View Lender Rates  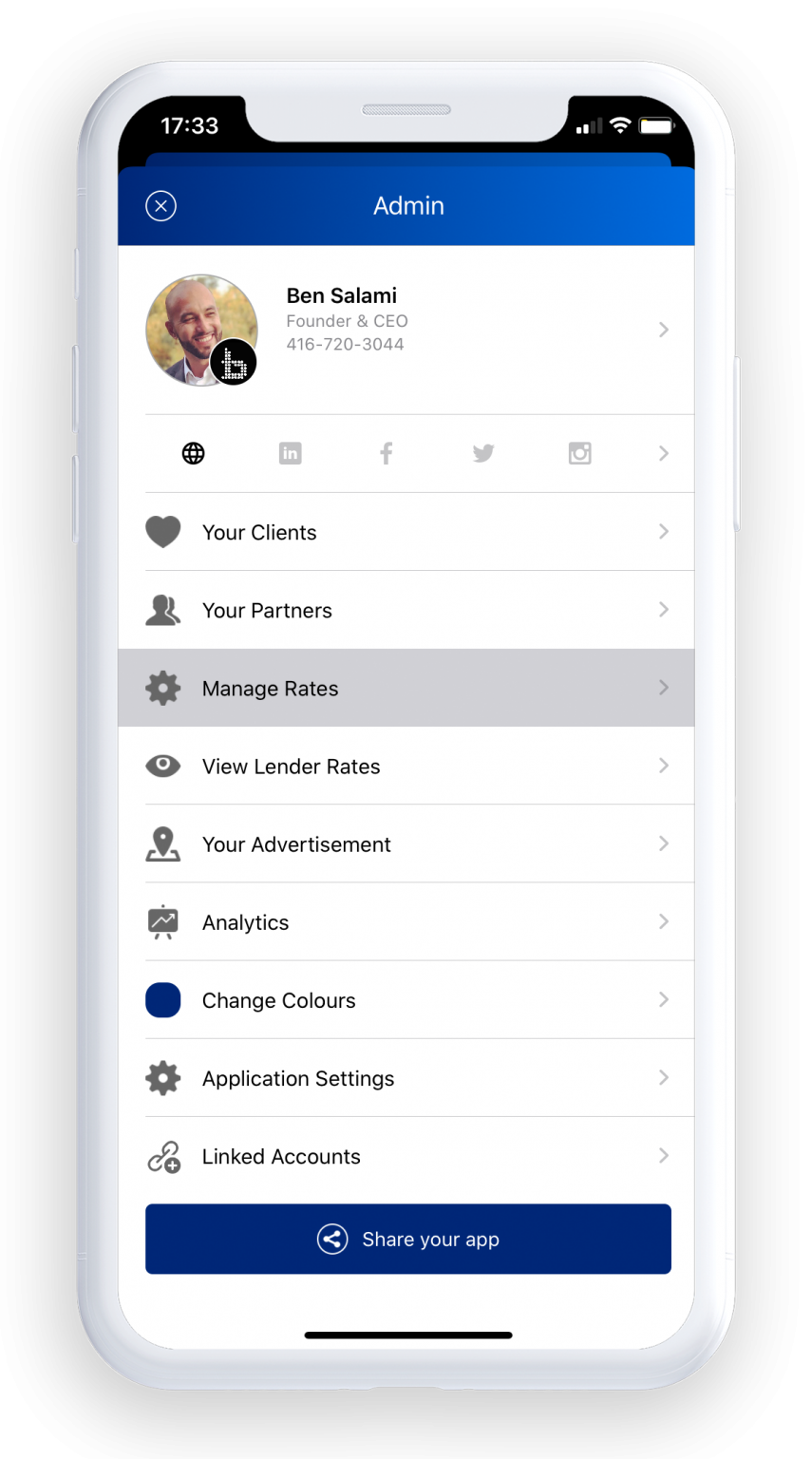pyautogui.click(x=406, y=766)
